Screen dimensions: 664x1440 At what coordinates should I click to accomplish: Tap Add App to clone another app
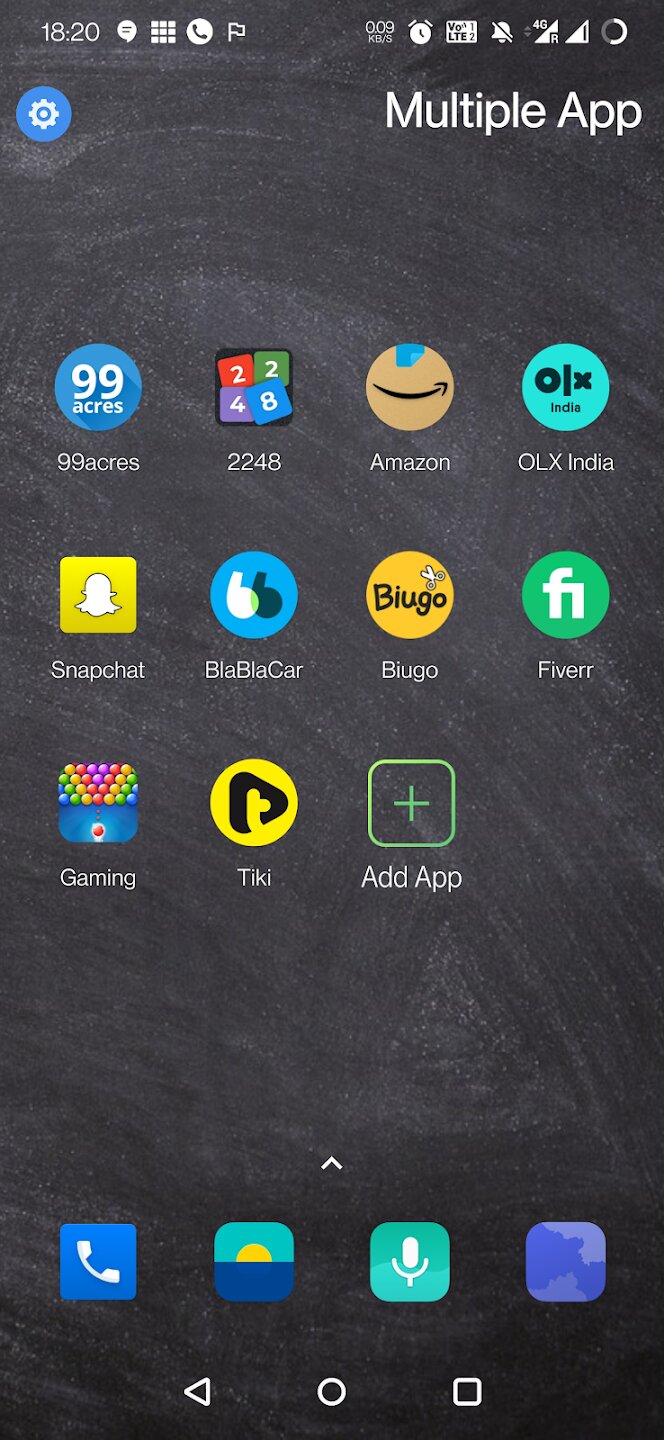coord(411,803)
